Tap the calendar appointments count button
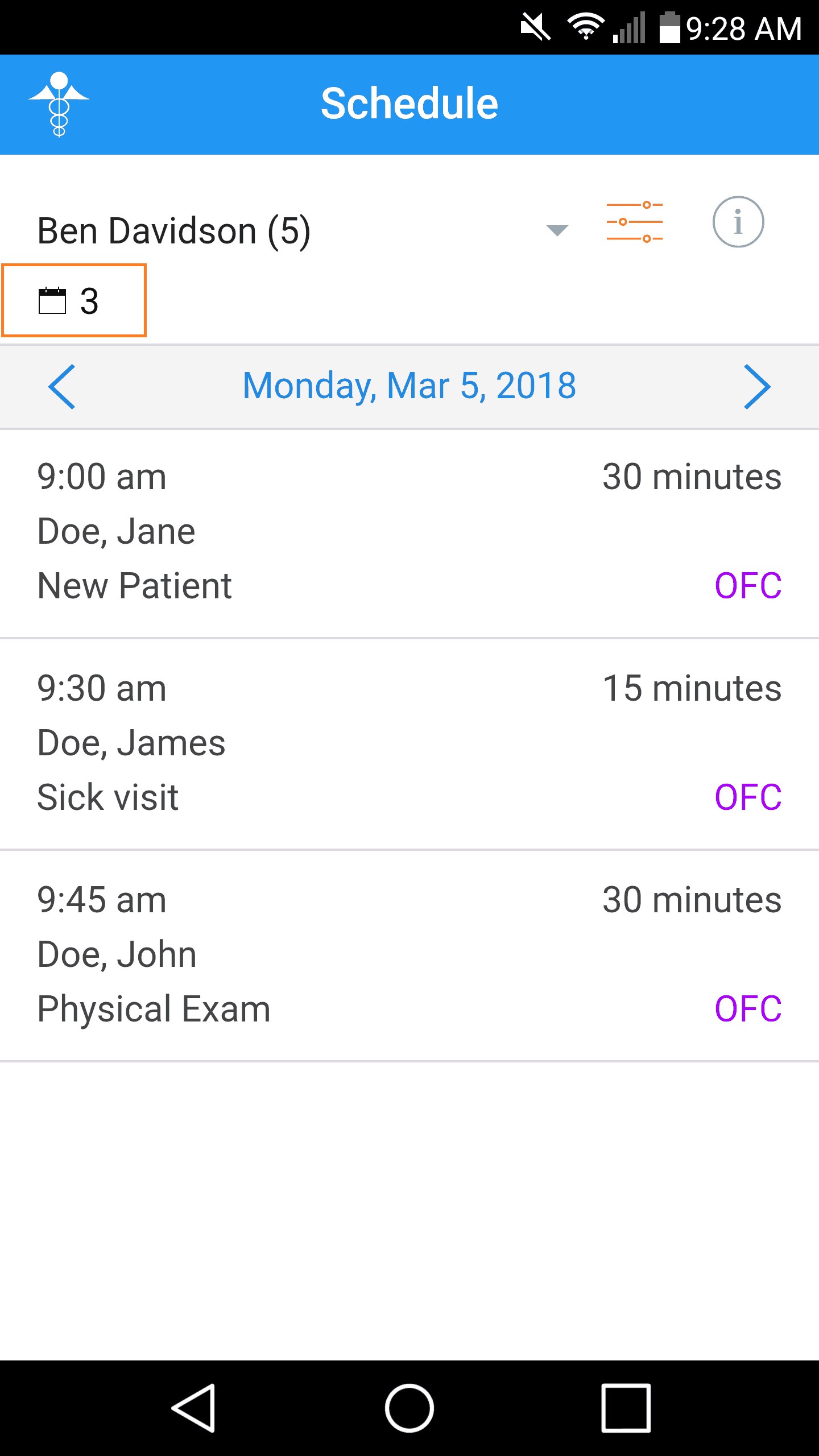 pos(74,300)
